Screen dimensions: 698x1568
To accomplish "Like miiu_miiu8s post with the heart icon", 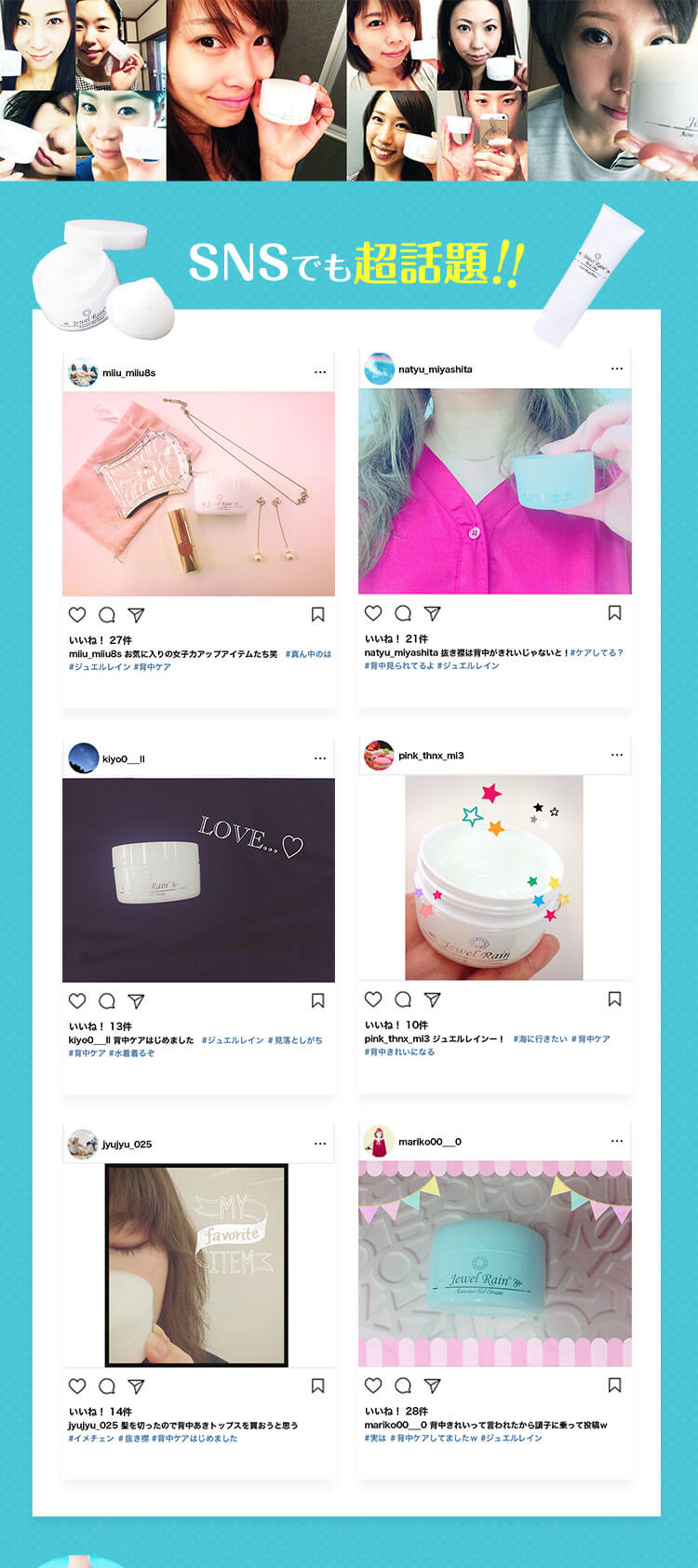I will pyautogui.click(x=76, y=612).
